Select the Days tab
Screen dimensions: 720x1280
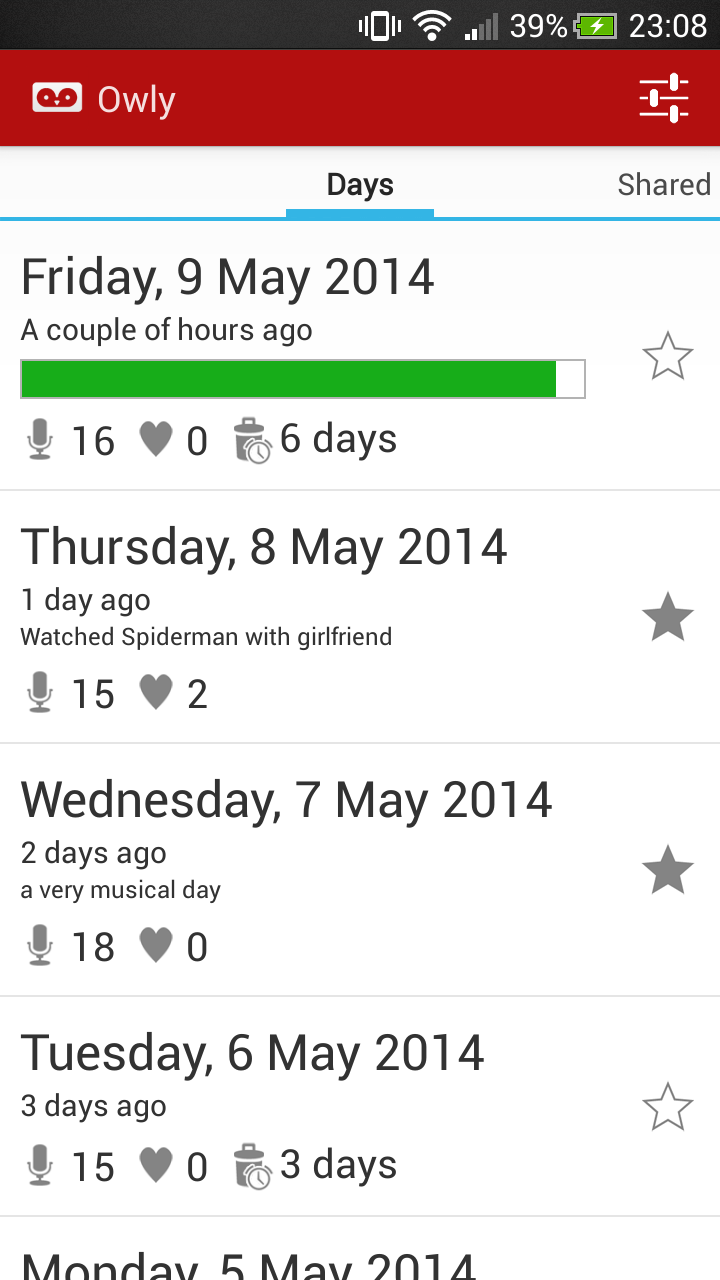click(x=360, y=185)
